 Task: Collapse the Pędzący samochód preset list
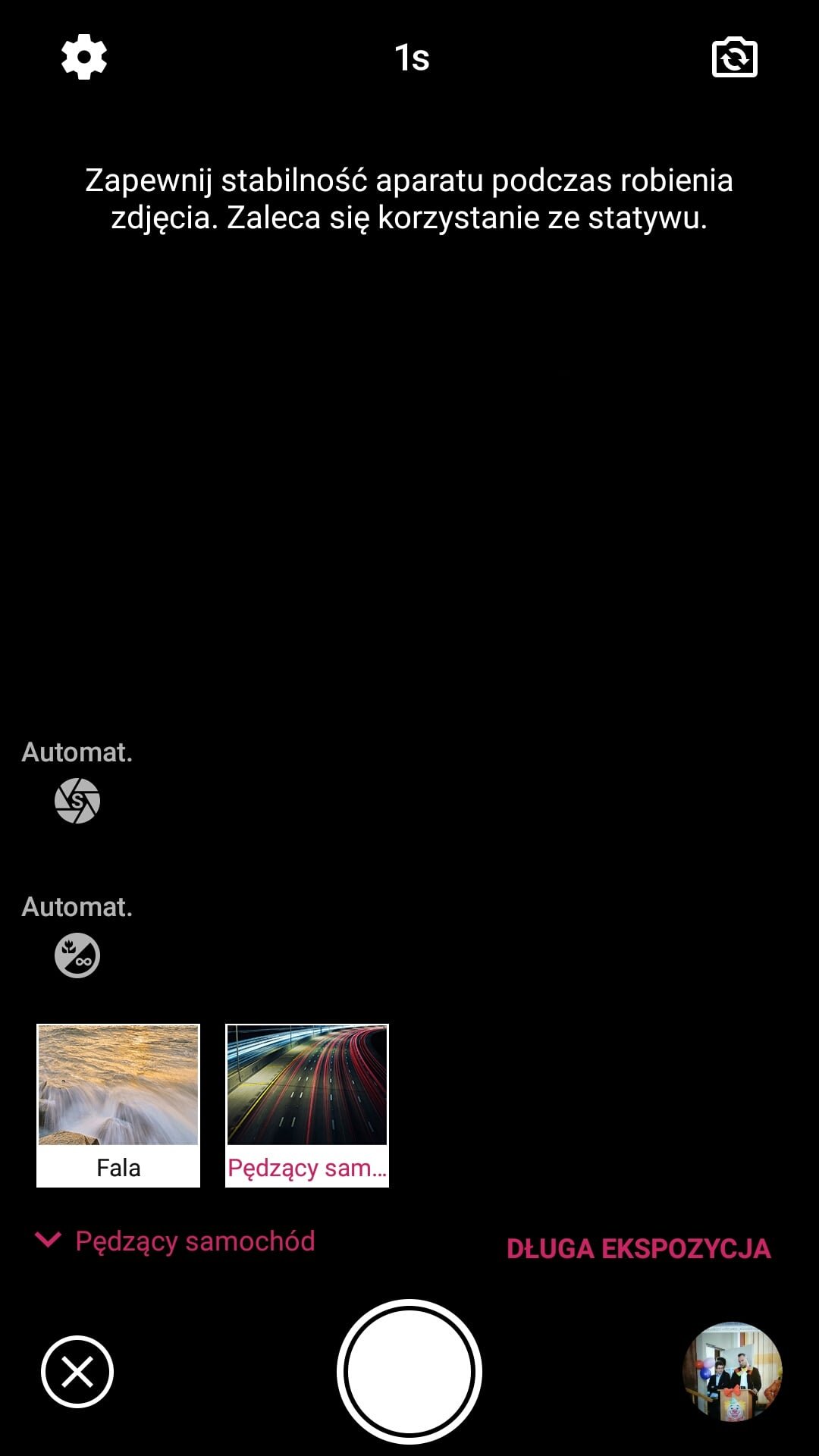pos(175,1241)
